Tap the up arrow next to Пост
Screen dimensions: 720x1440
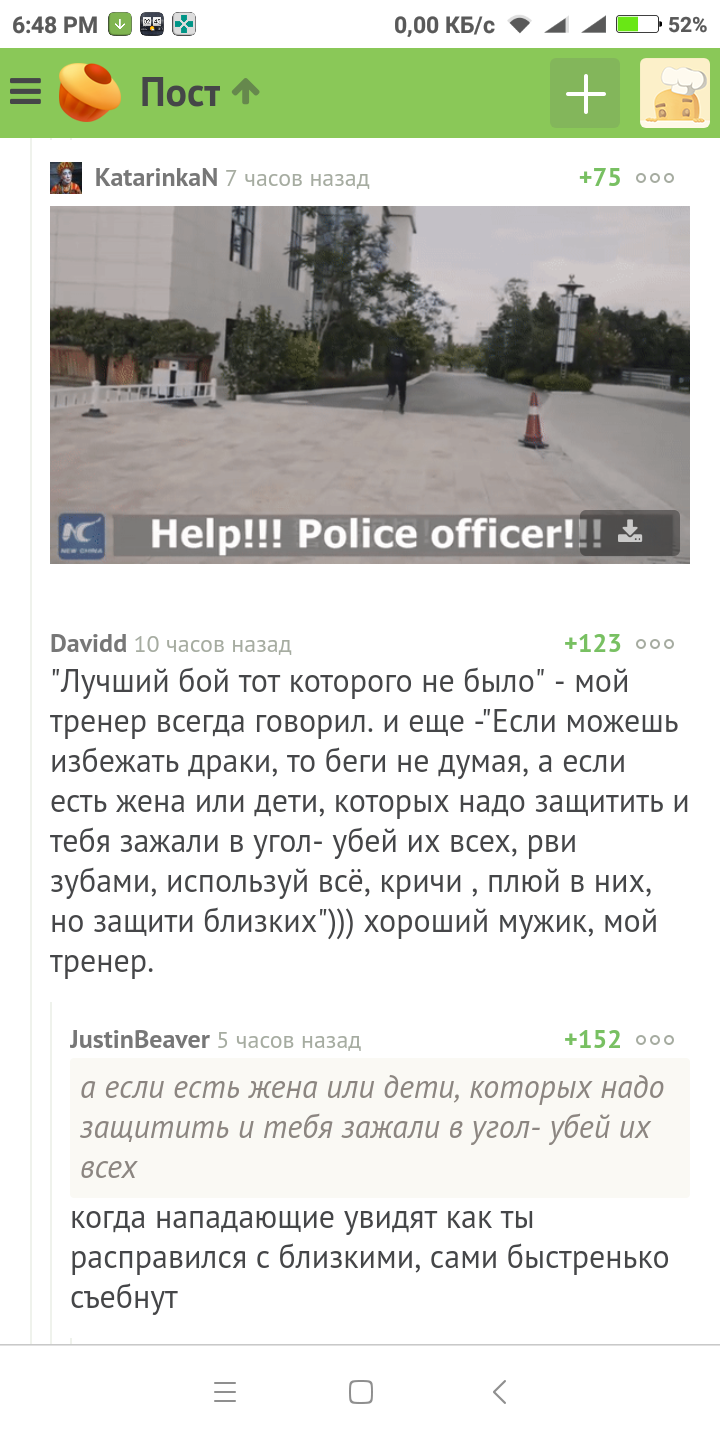[x=246, y=92]
